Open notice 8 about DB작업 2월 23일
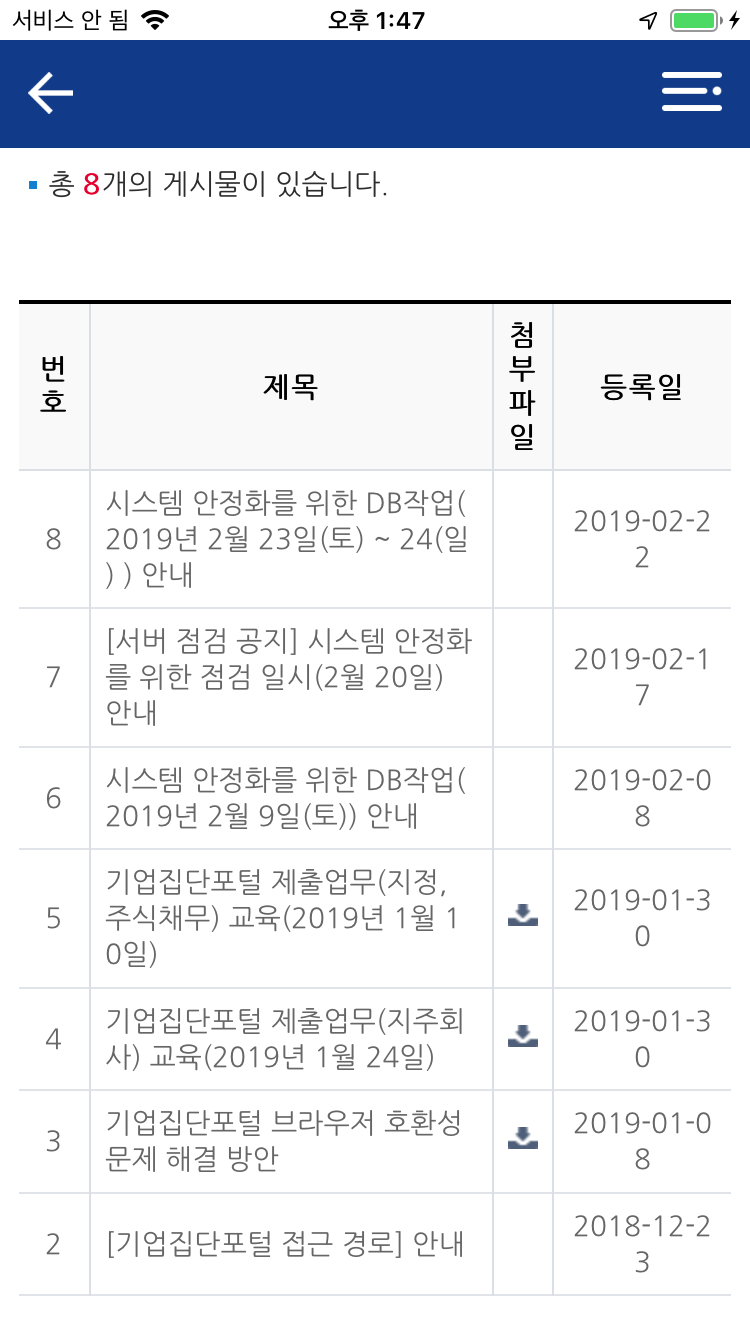The width and height of the screenshot is (750, 1334). pyautogui.click(x=288, y=539)
